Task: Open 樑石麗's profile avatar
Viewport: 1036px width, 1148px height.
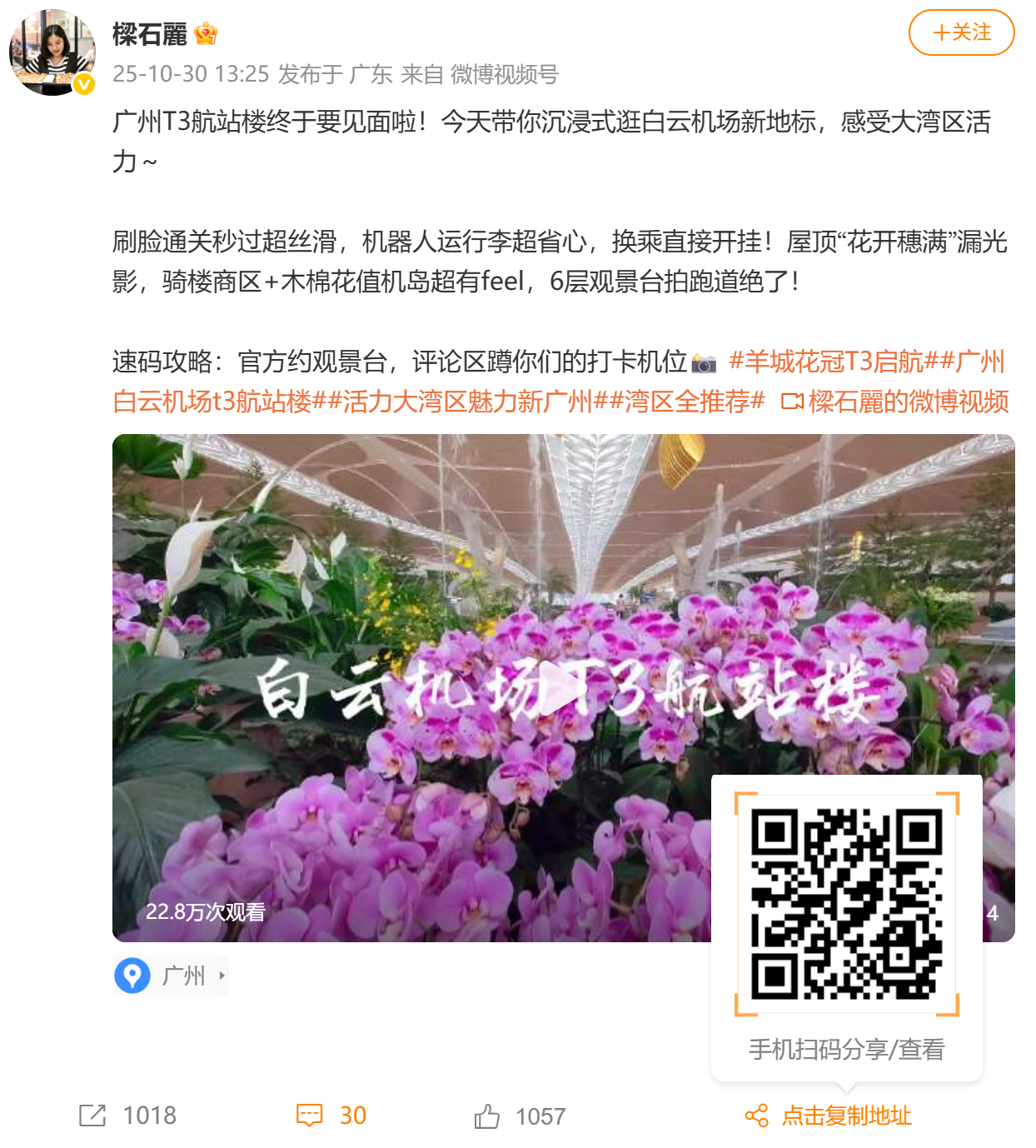Action: pos(52,52)
